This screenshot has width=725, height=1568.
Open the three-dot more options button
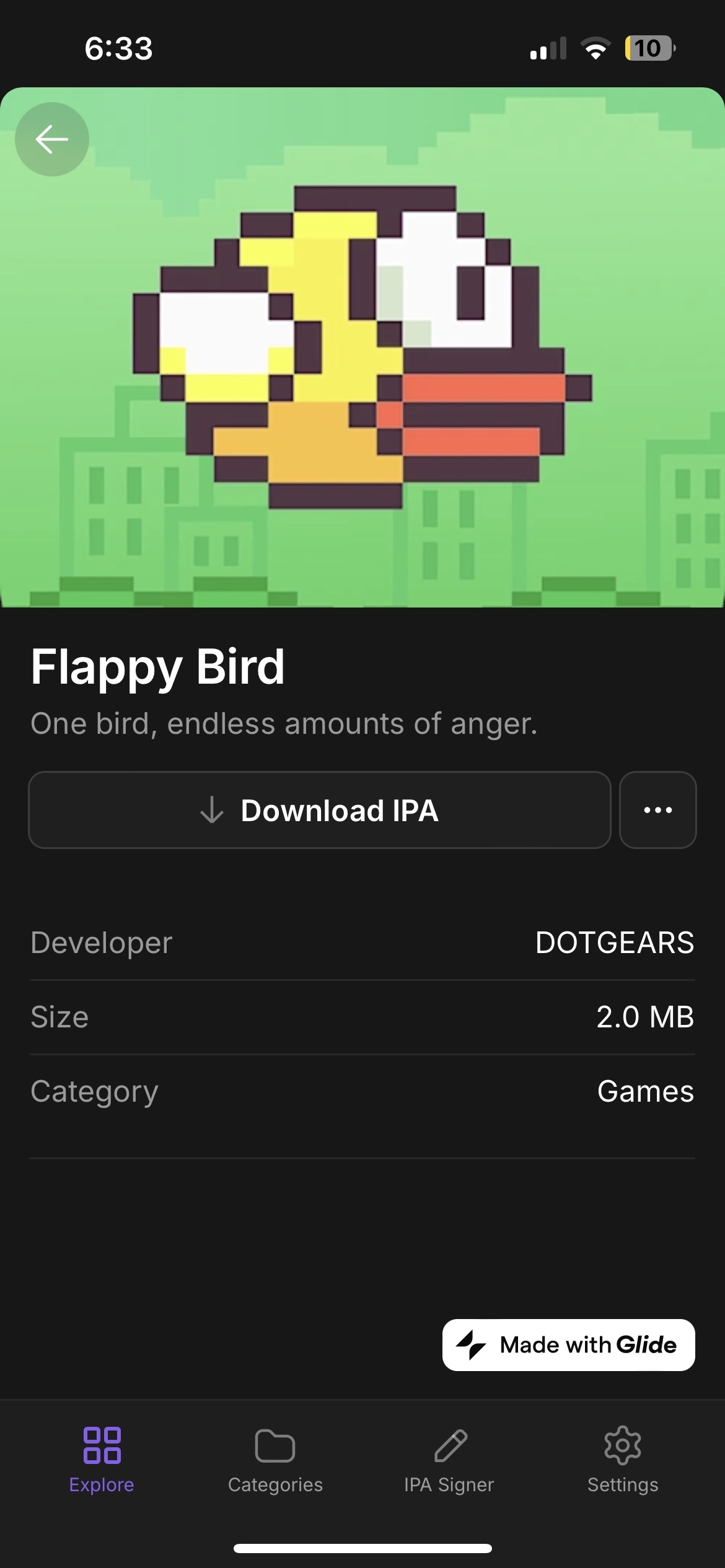[x=657, y=810]
